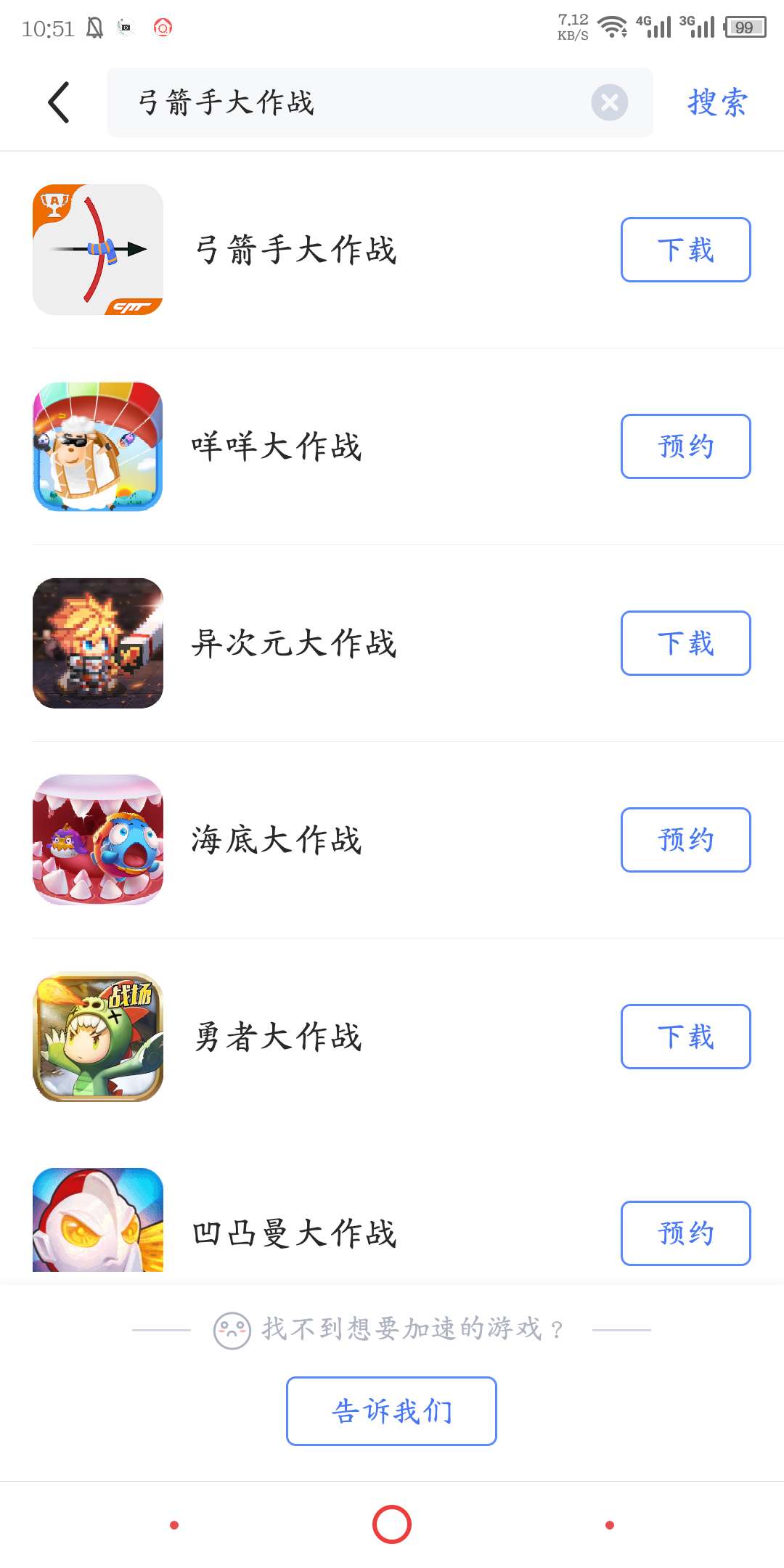Download 弓箭手大作战

click(x=685, y=250)
